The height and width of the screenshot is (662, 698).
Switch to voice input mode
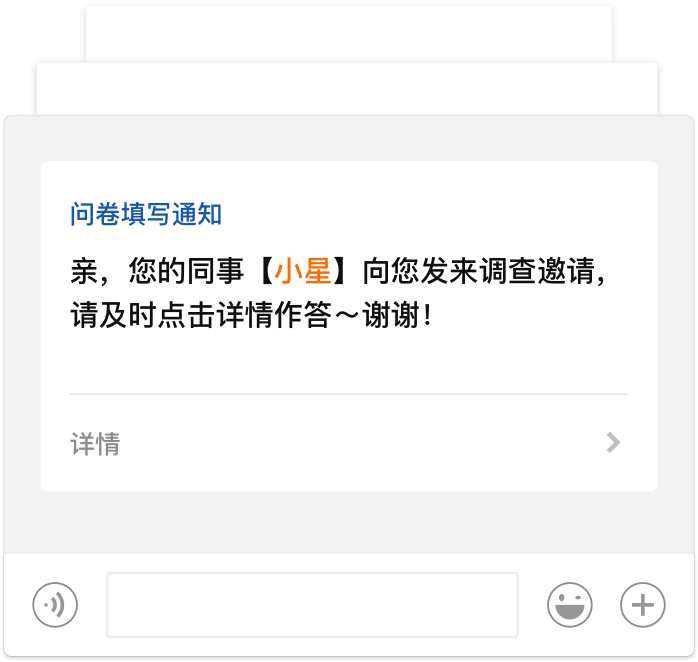point(55,605)
